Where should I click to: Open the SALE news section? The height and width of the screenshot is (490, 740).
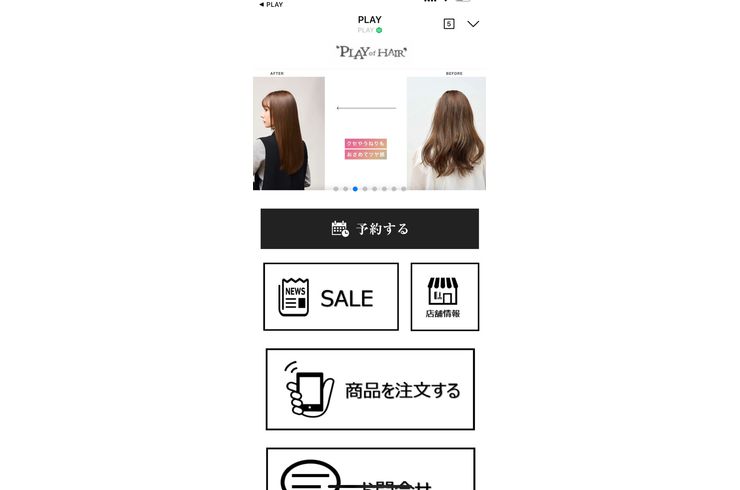[x=331, y=297]
